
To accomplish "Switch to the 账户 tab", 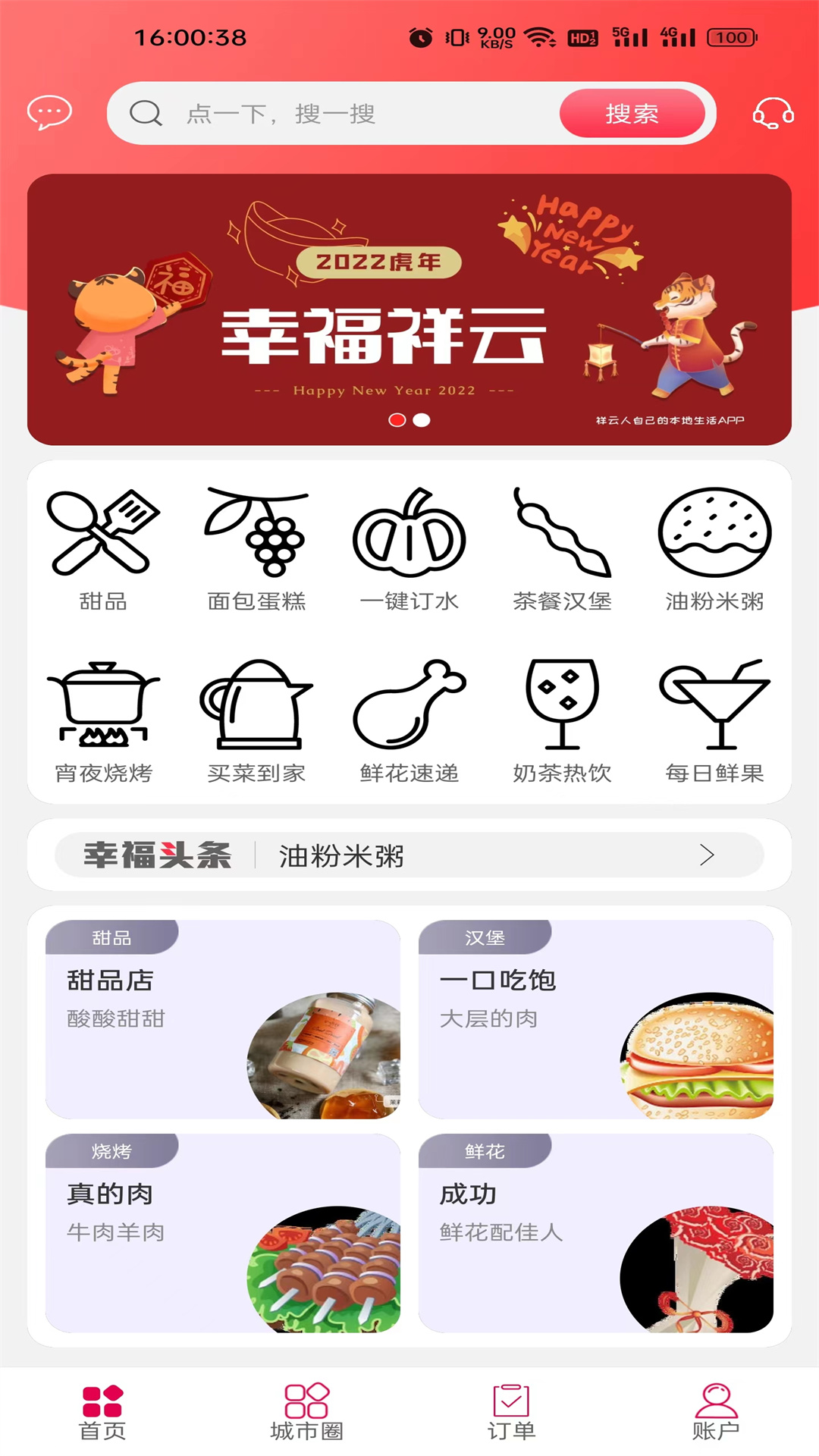I will click(715, 1412).
